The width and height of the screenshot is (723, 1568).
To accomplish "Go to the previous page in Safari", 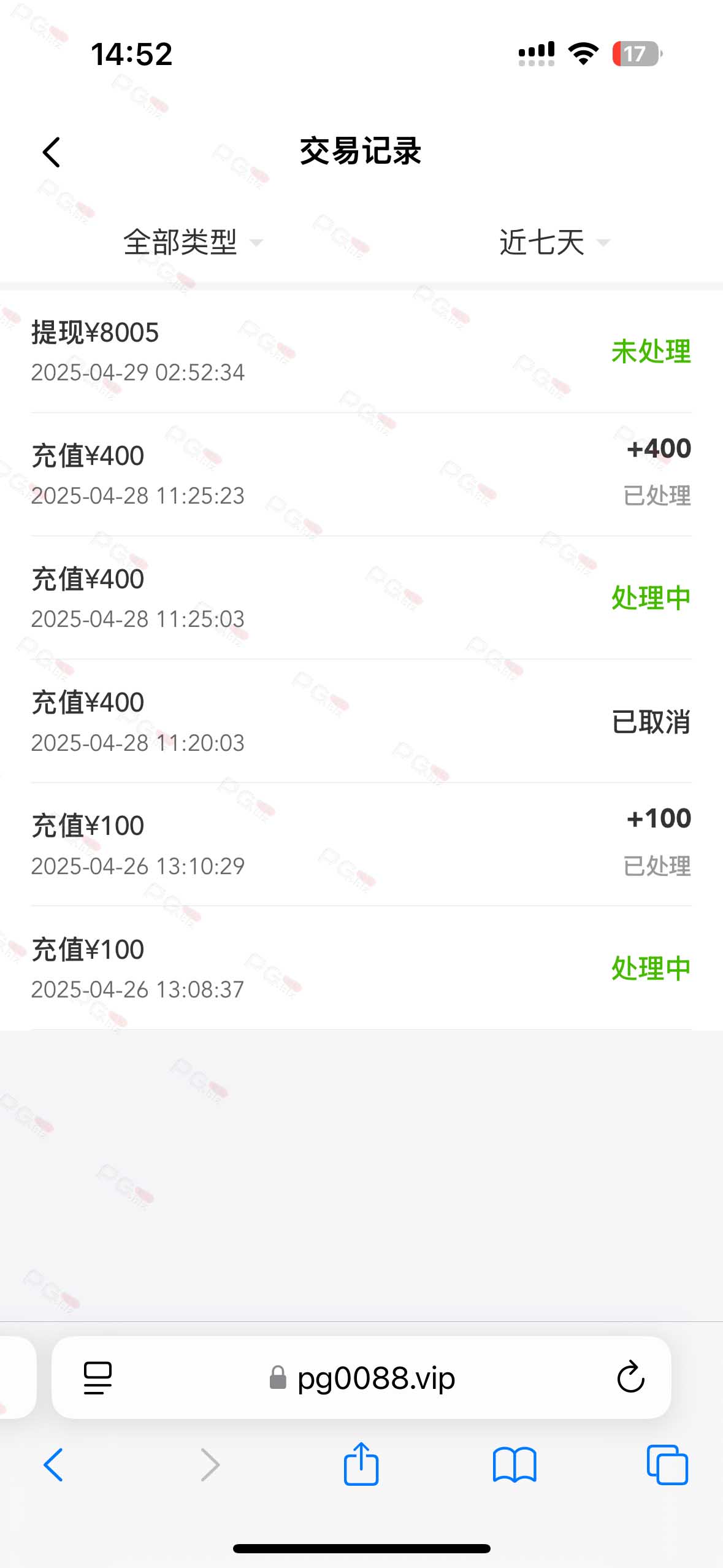I will pos(53,1465).
